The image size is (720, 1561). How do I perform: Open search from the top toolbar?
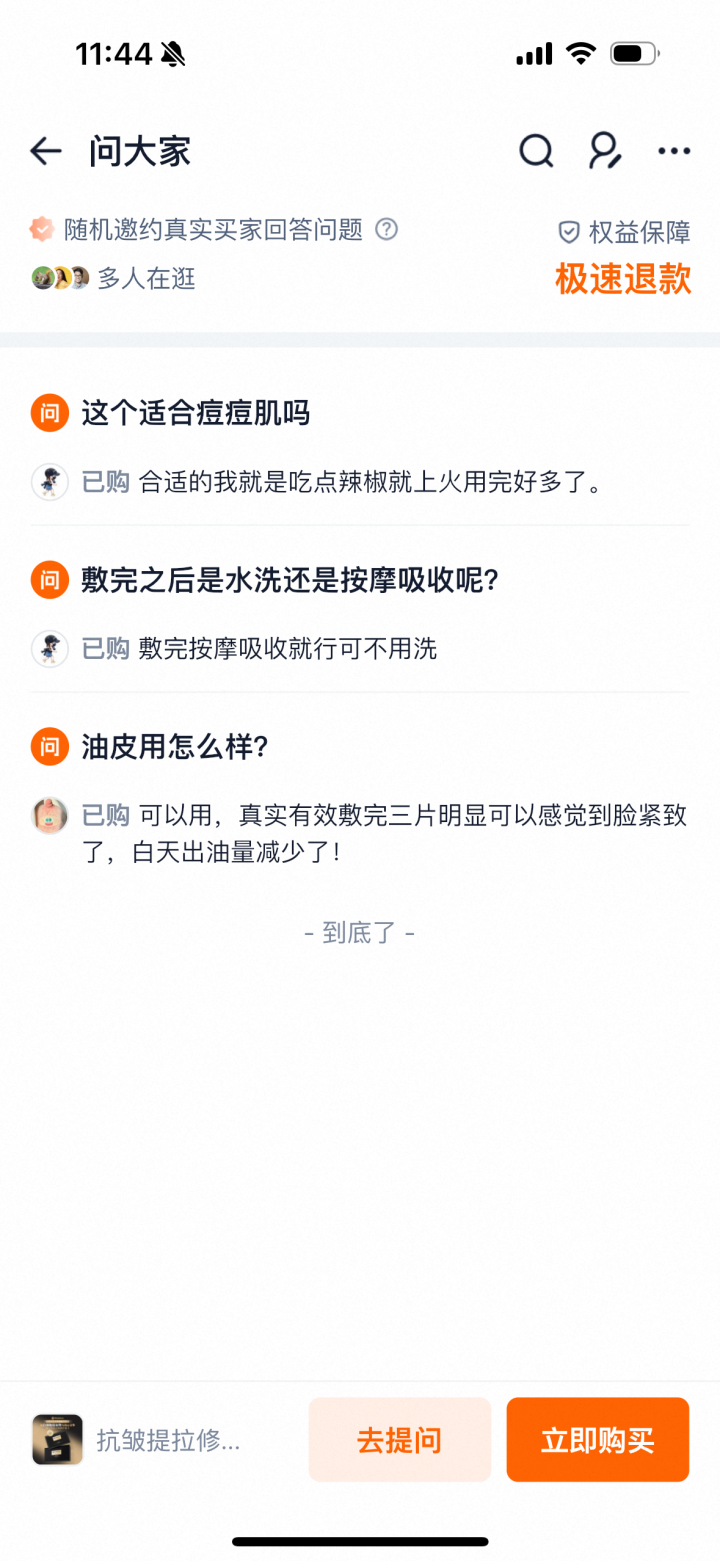[536, 150]
